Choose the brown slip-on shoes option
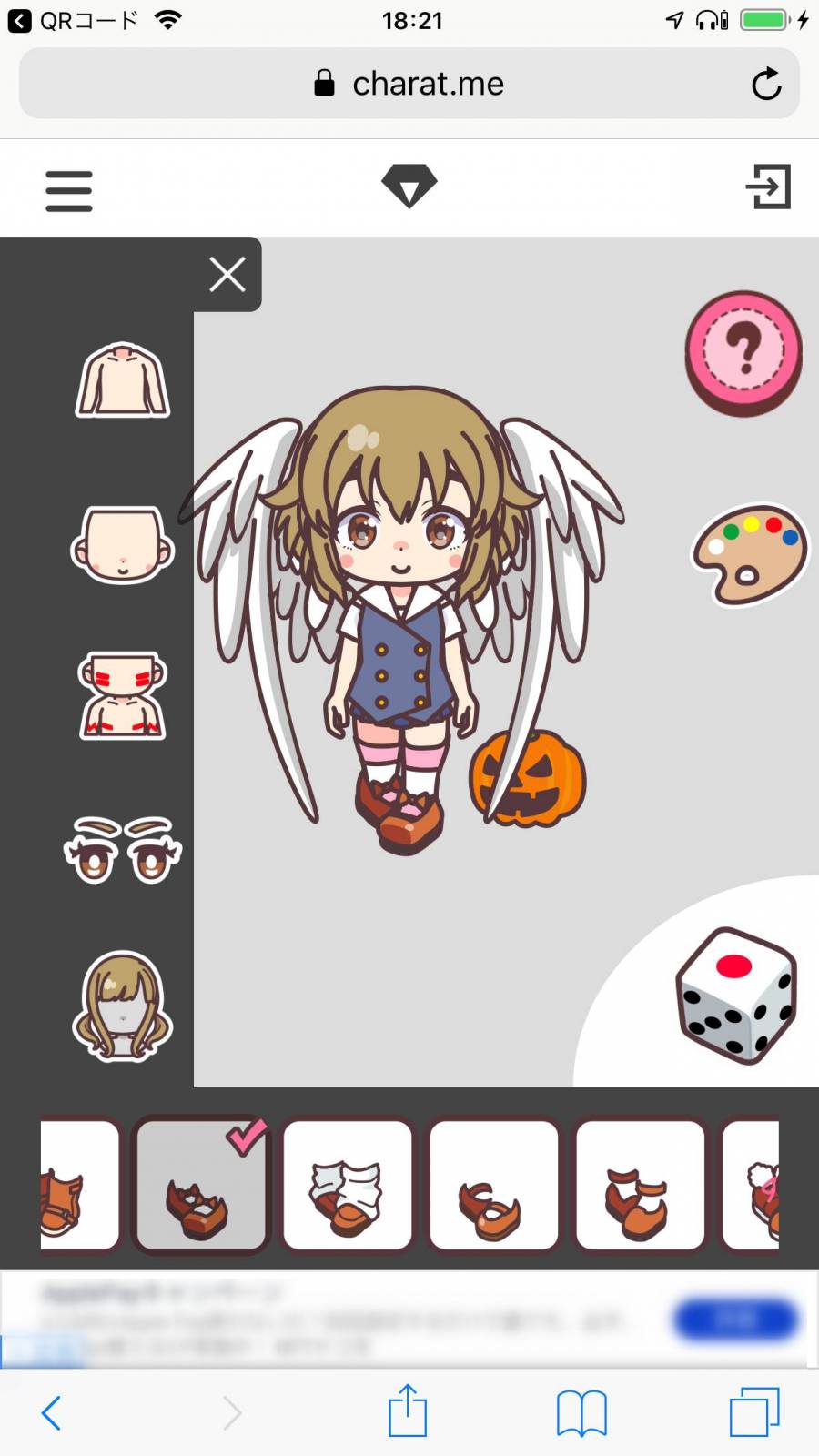The height and width of the screenshot is (1456, 819). [493, 1186]
